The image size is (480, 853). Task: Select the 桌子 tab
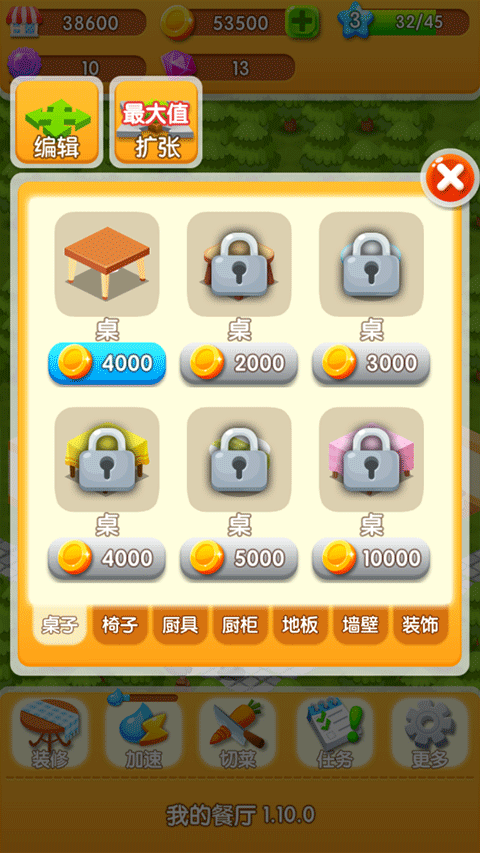(x=60, y=625)
